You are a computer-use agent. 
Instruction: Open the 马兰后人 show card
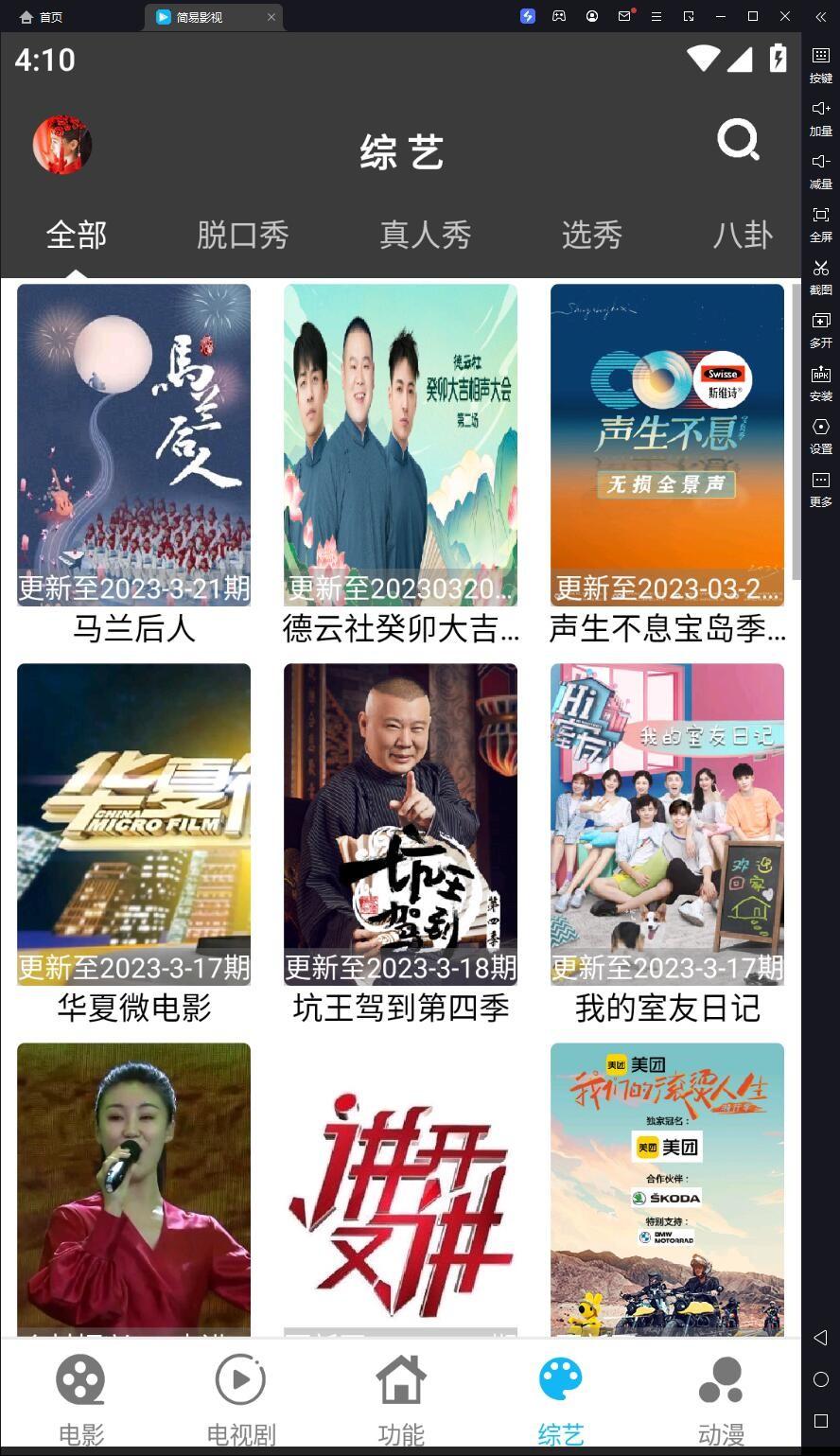[x=134, y=445]
